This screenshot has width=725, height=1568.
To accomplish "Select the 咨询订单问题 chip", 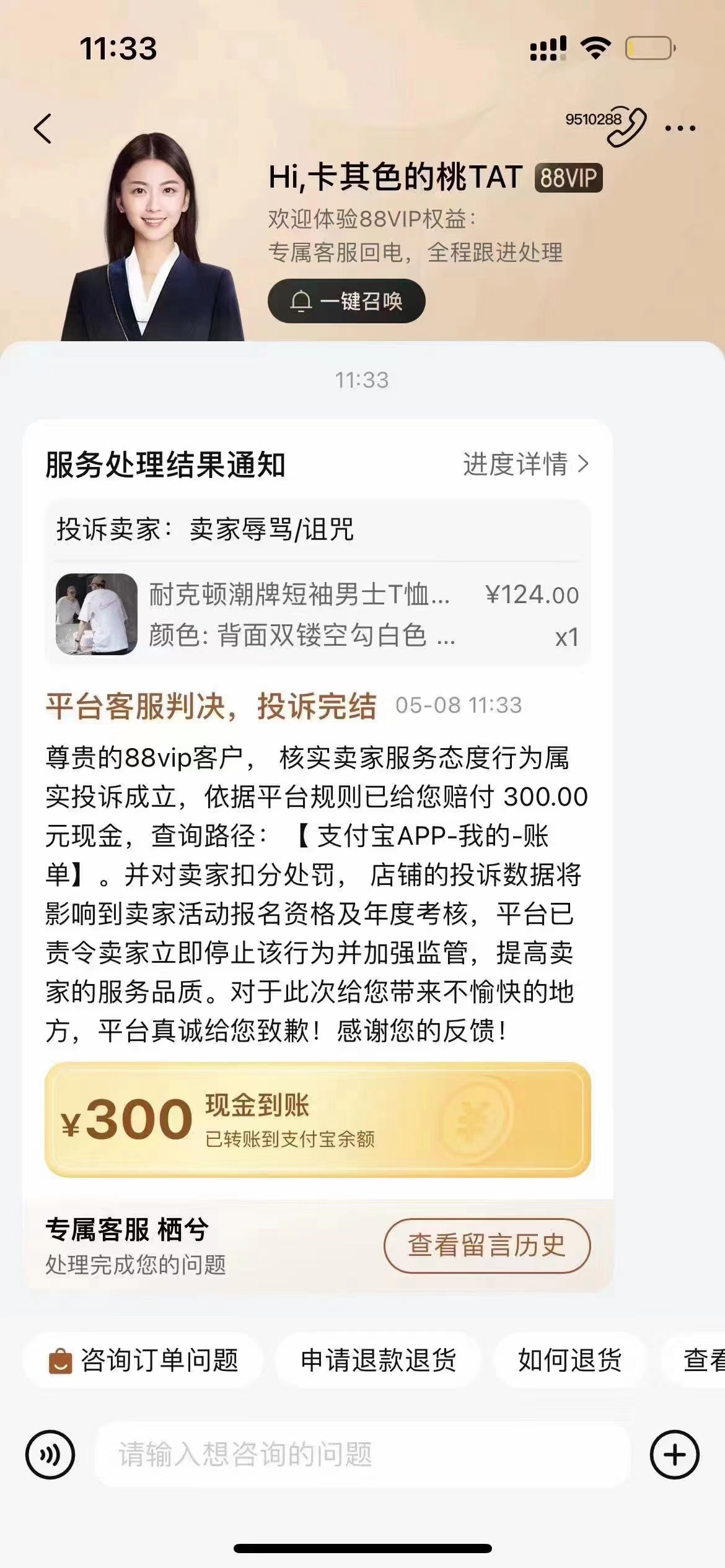I will [x=143, y=1361].
